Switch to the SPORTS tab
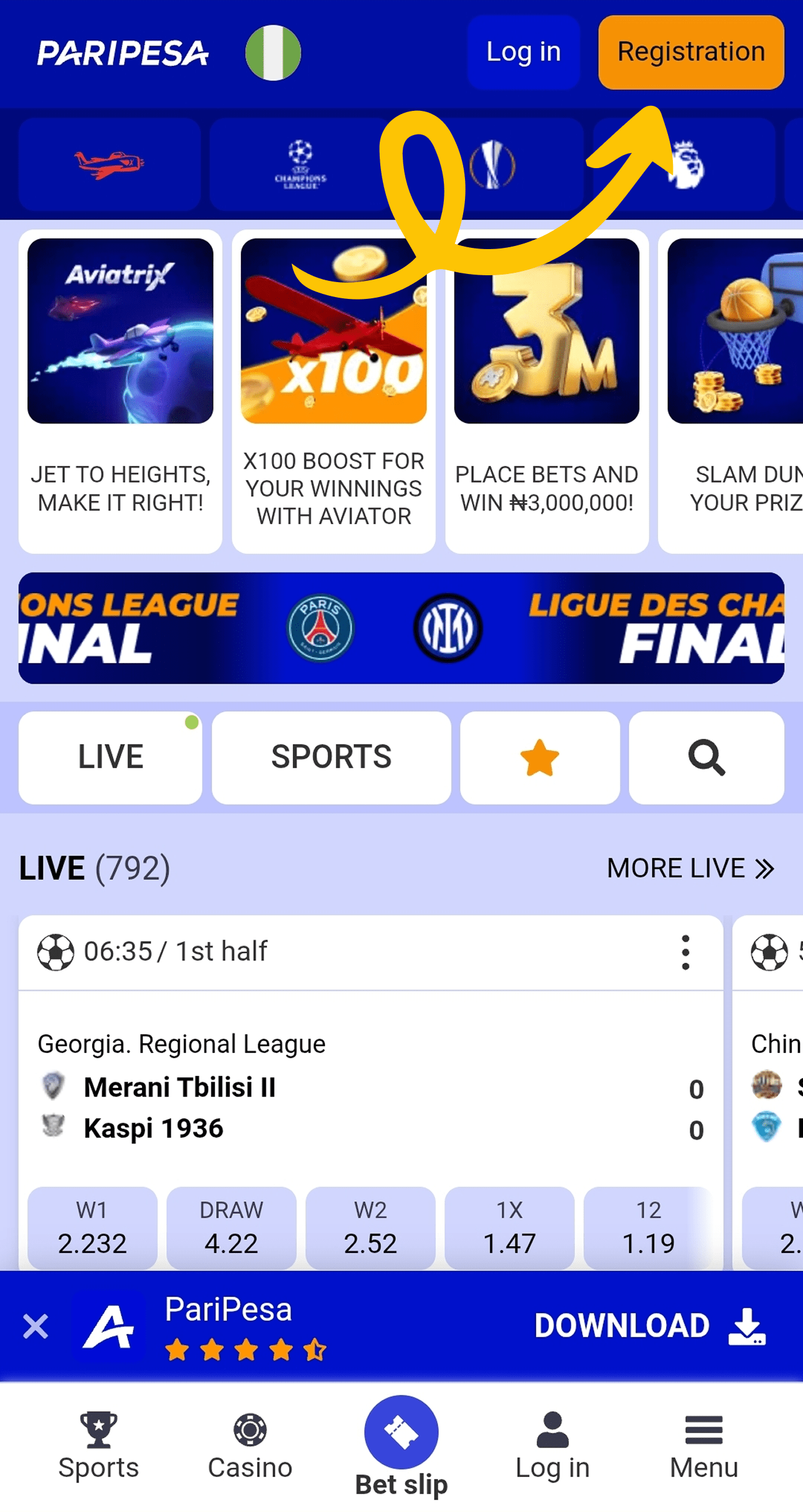This screenshot has width=803, height=1512. pos(331,757)
